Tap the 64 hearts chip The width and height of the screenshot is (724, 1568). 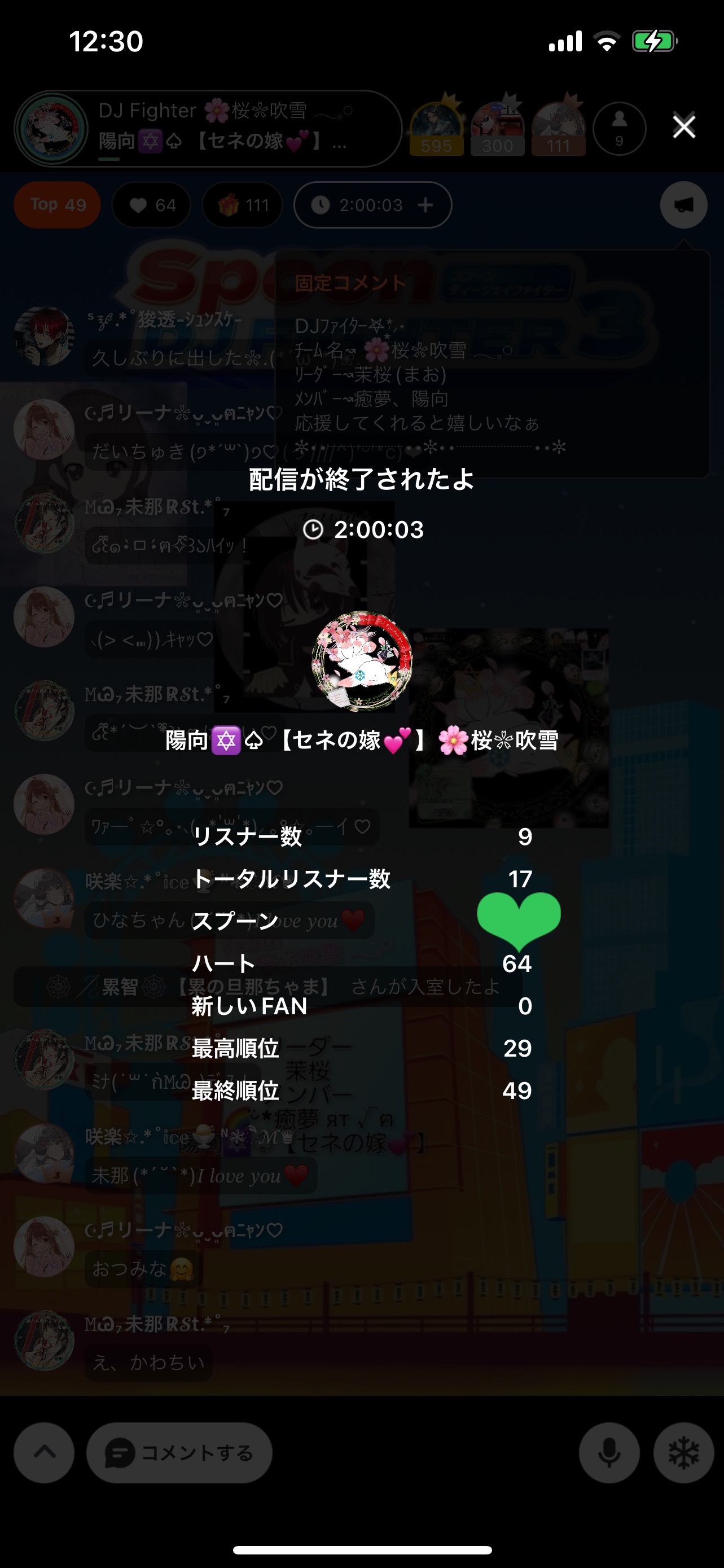[151, 205]
